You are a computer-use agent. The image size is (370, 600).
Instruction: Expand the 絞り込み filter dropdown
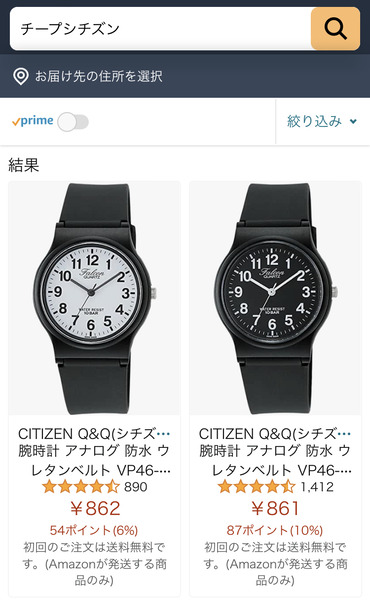pyautogui.click(x=322, y=122)
